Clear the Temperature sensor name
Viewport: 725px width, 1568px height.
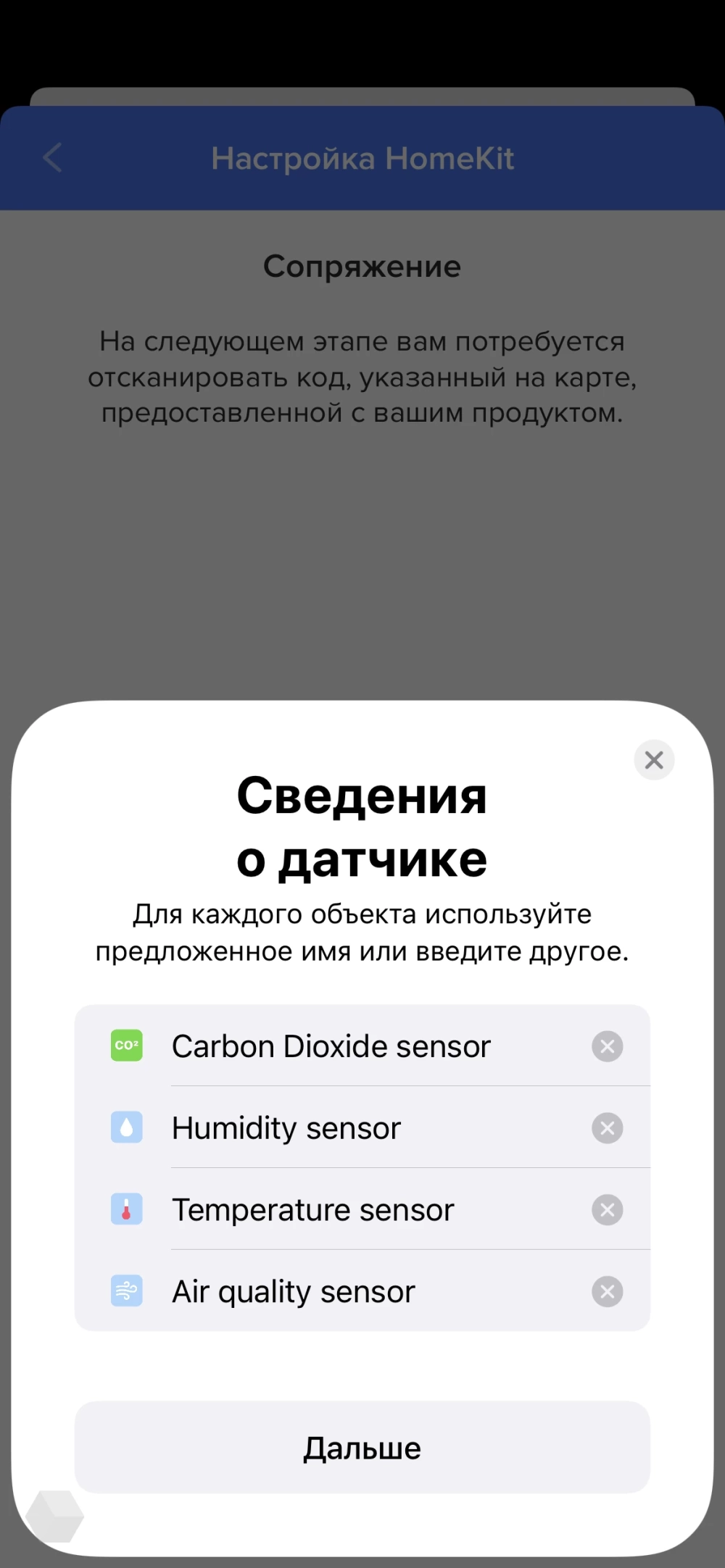pos(608,1210)
